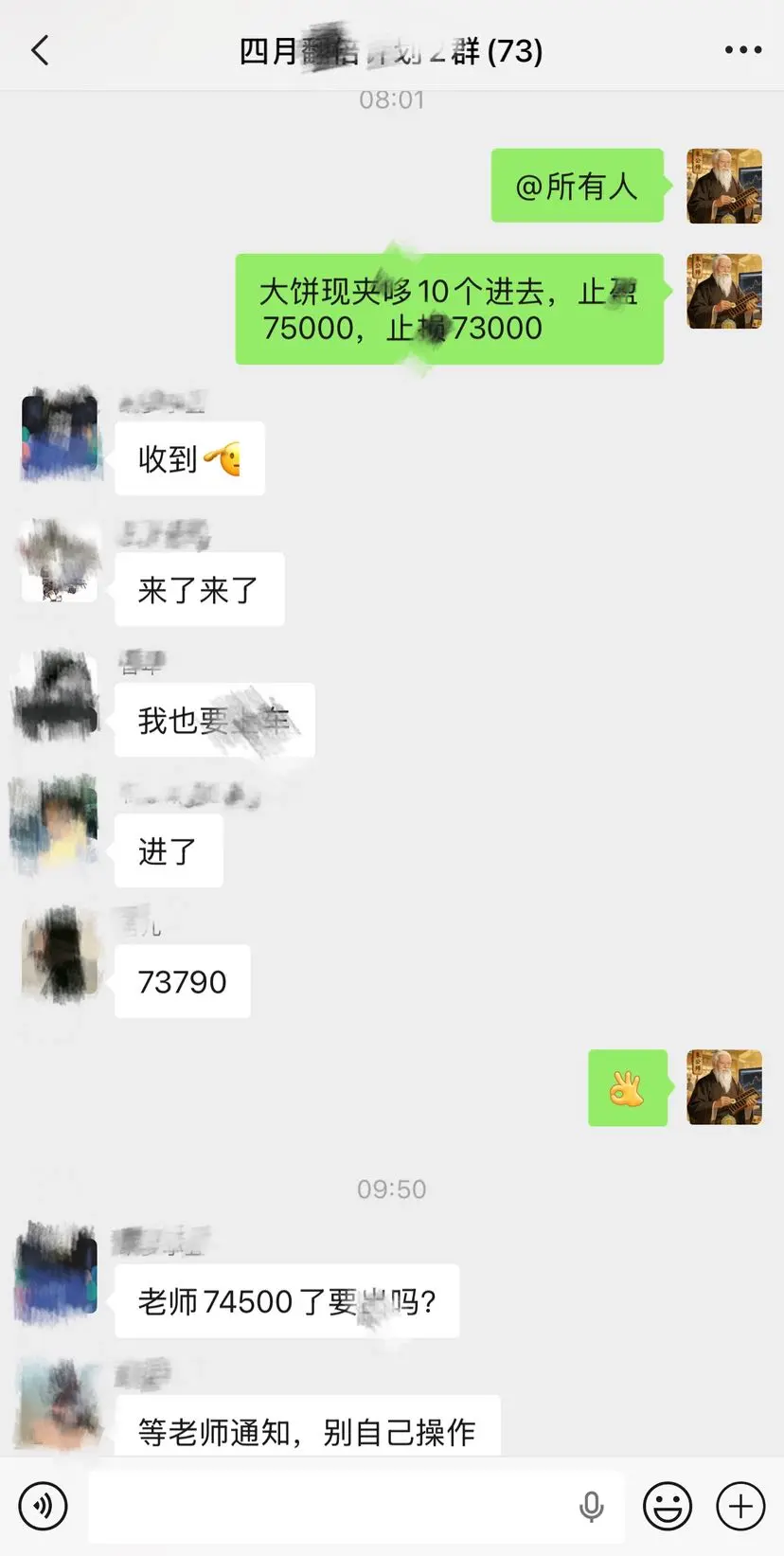Tap the 收到 reply bubble
Screen dimensions: 784x1556
click(189, 457)
